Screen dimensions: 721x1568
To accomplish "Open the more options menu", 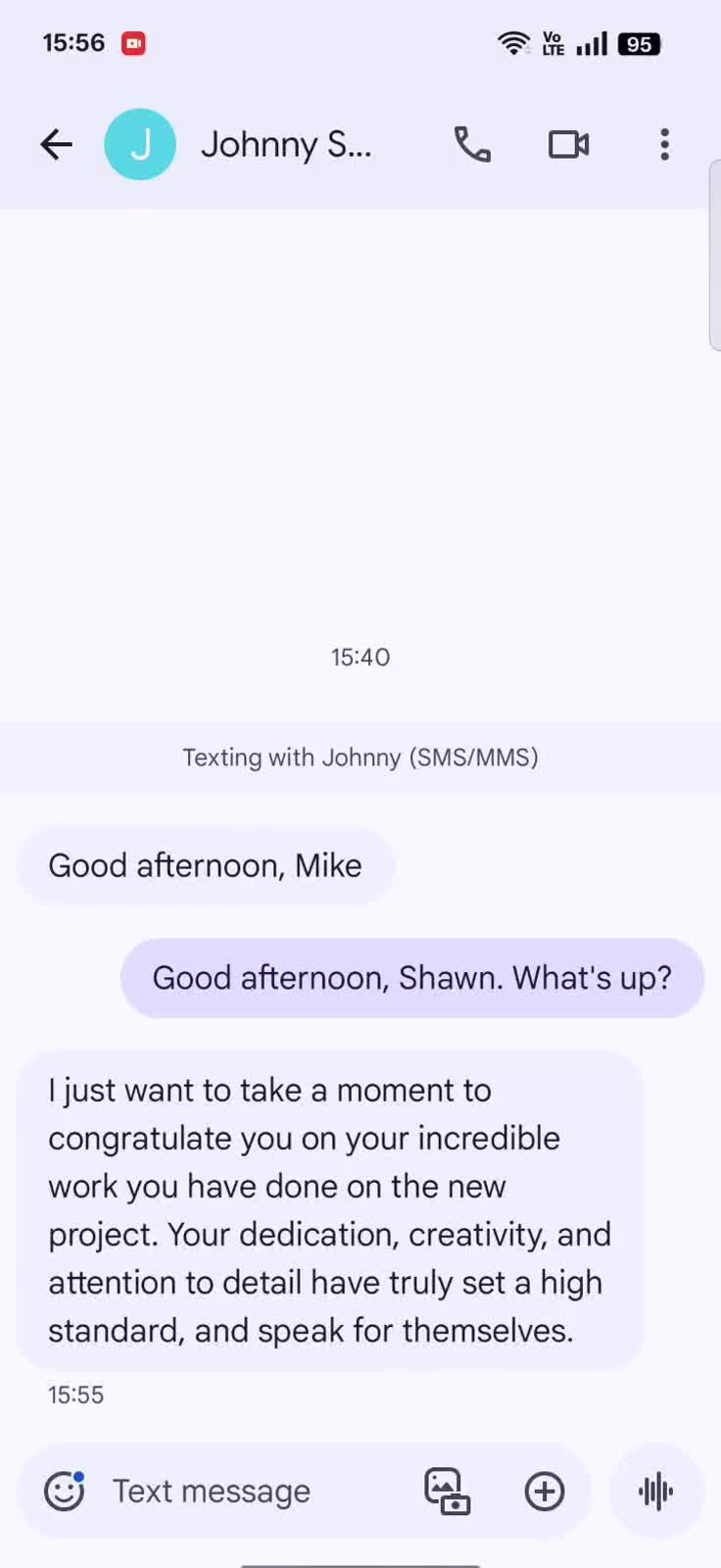I will pyautogui.click(x=664, y=145).
